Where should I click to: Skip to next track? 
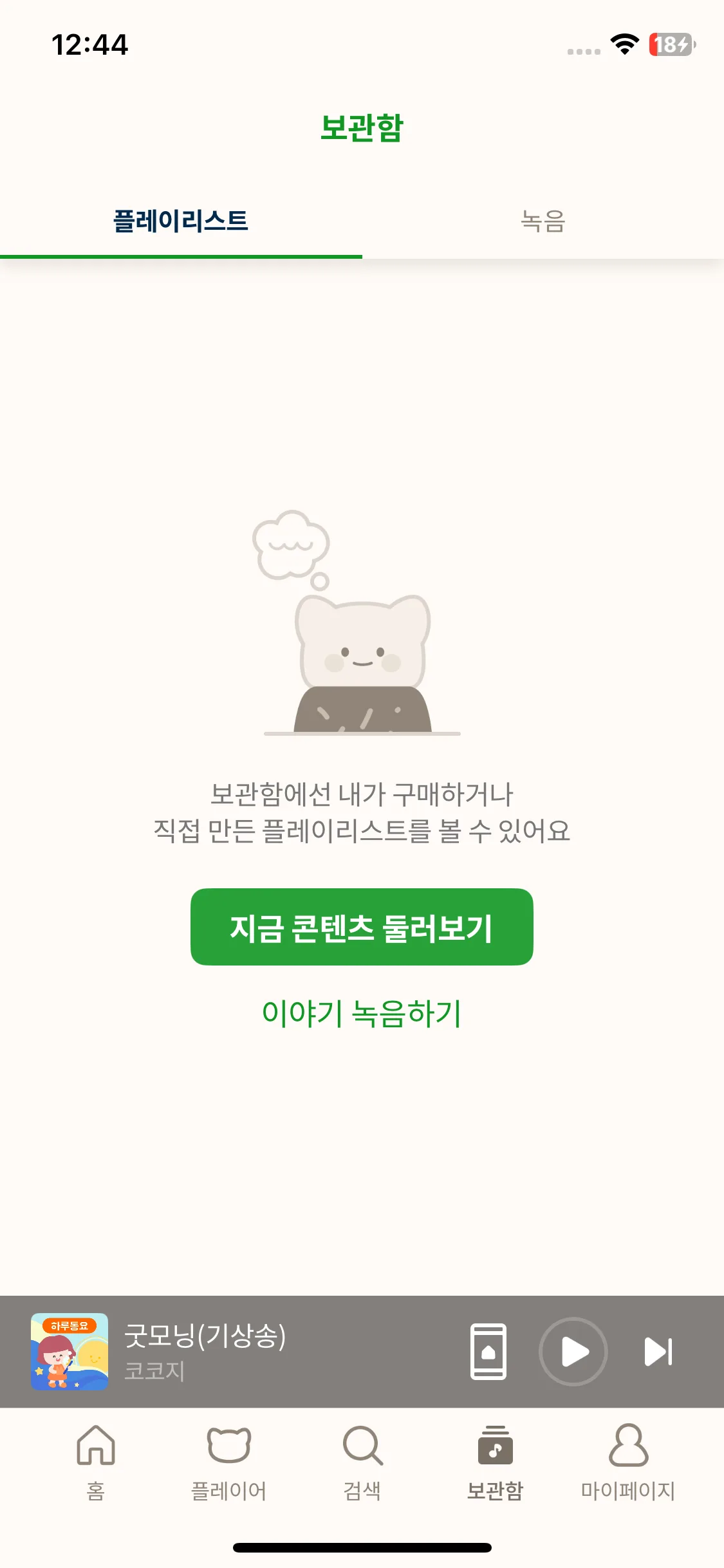coord(658,1352)
